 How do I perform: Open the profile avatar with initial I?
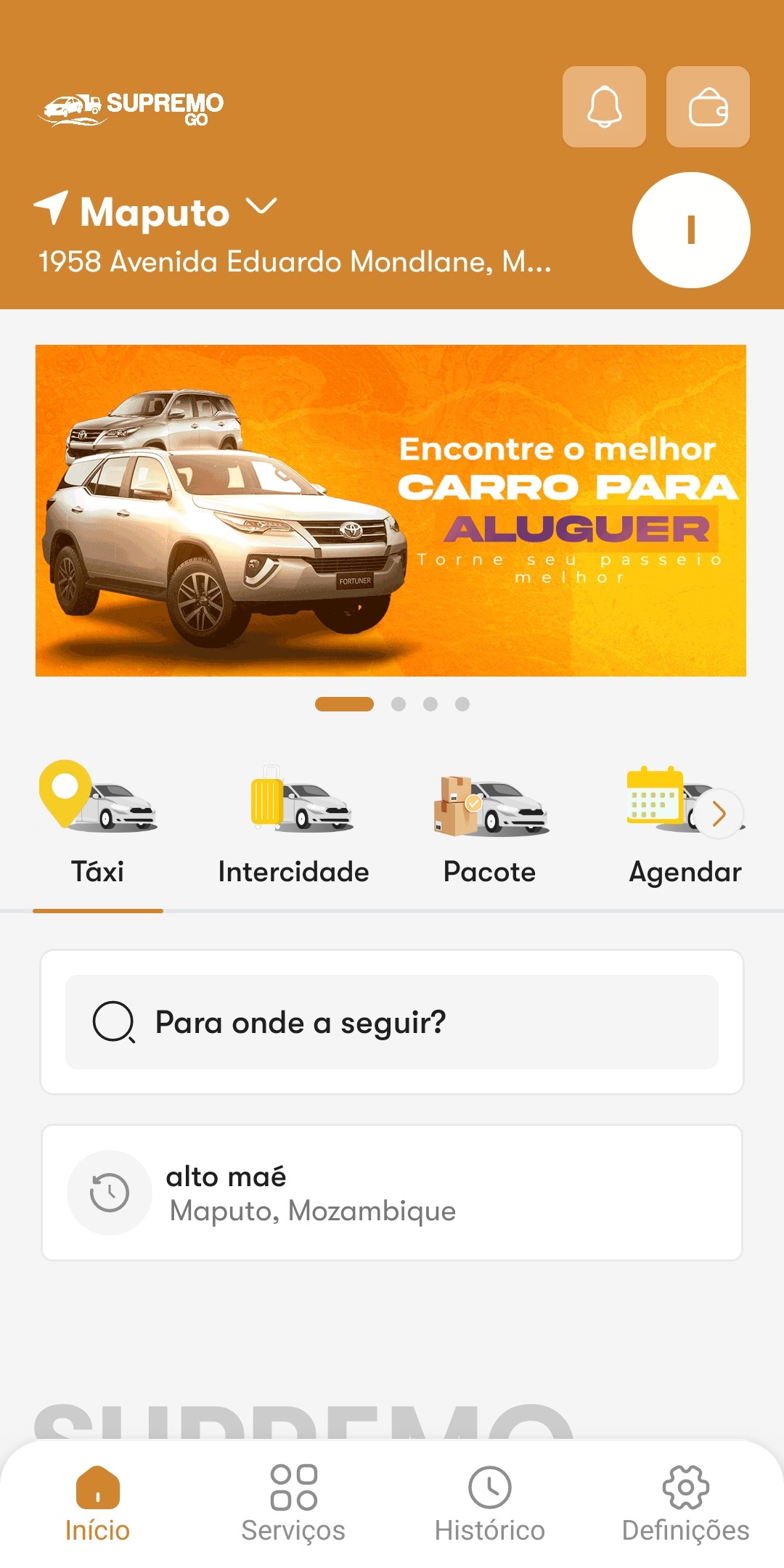pyautogui.click(x=691, y=230)
